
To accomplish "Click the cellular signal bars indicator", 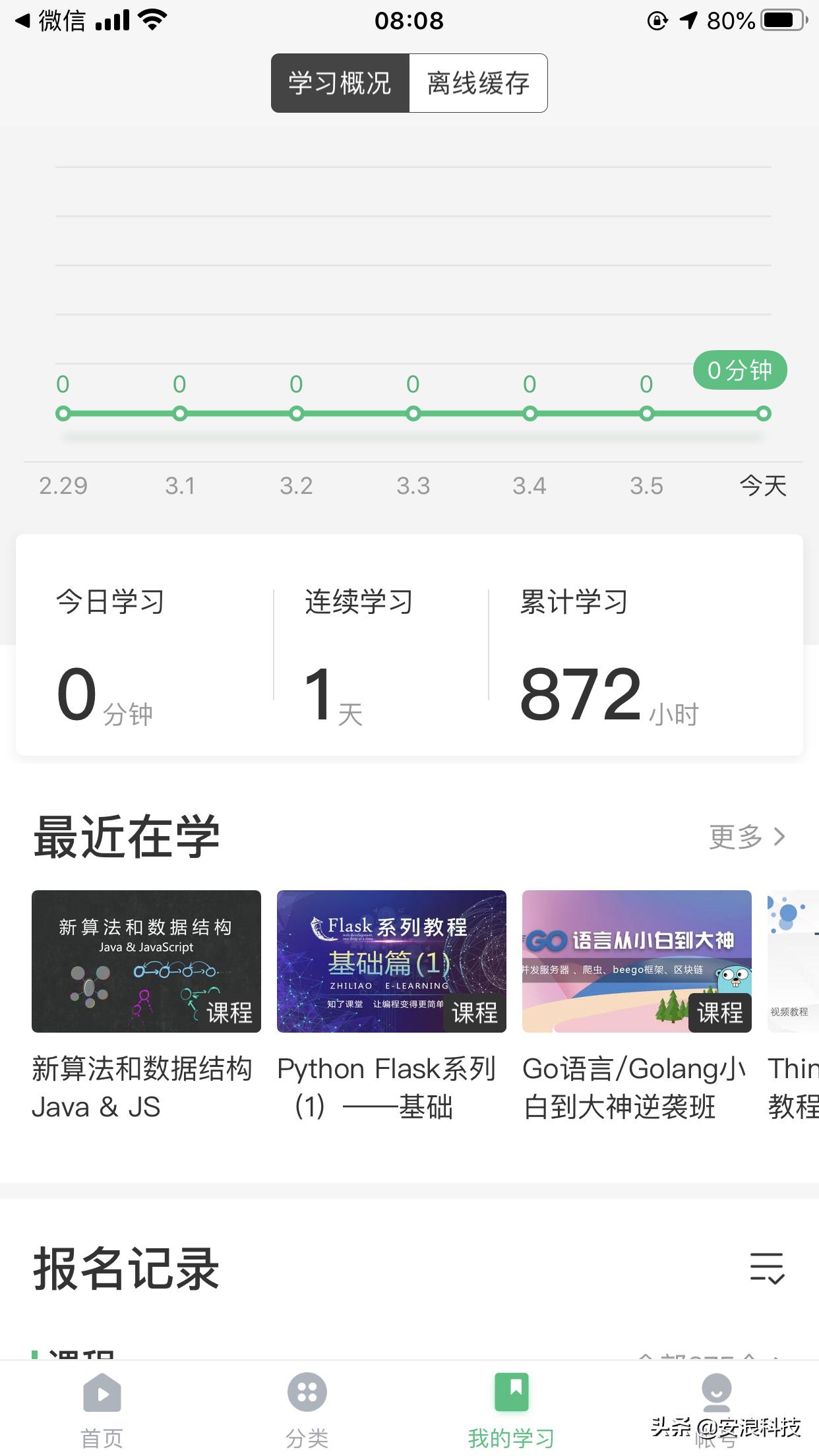I will point(112,20).
